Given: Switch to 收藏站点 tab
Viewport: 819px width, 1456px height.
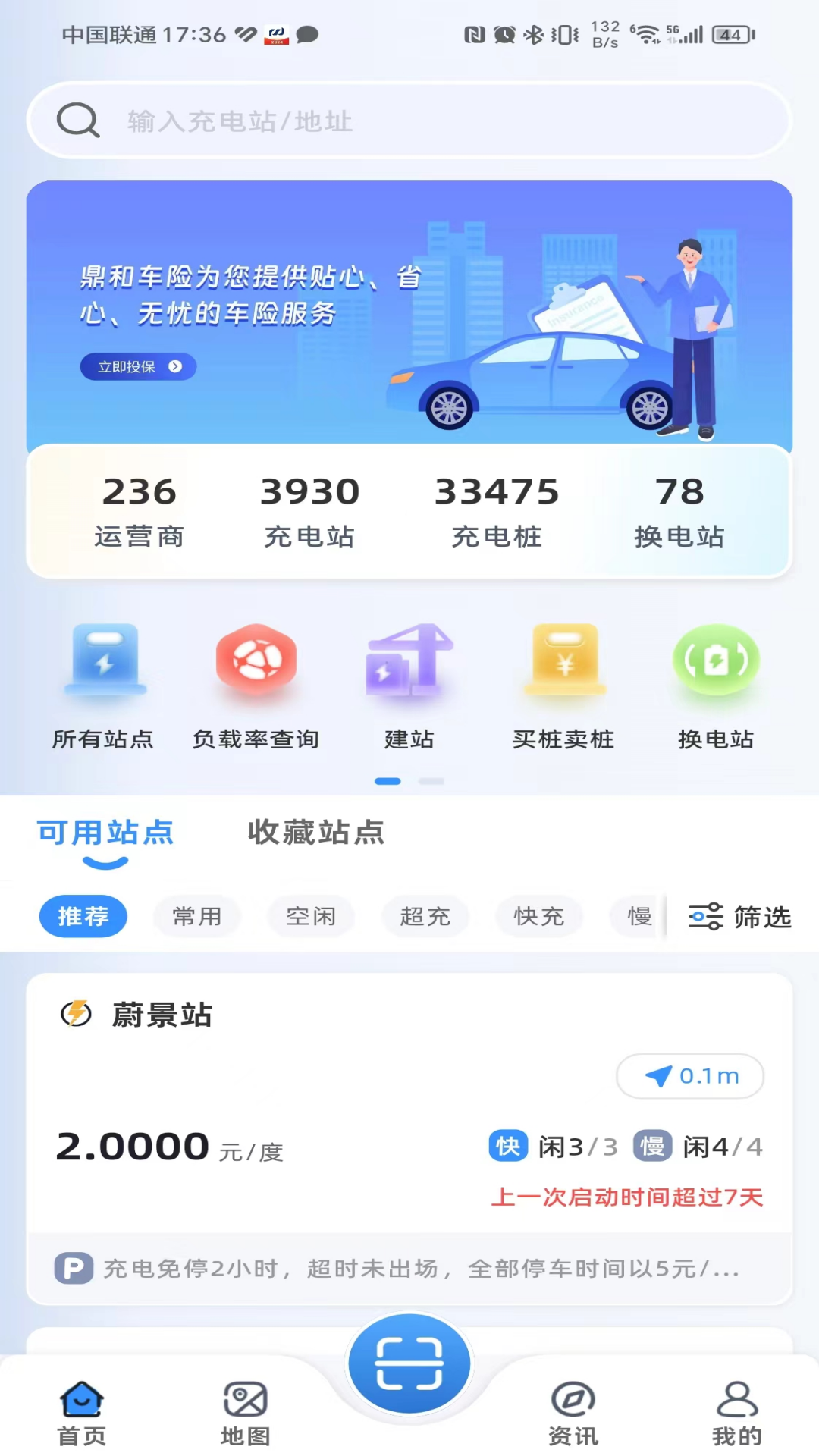Looking at the screenshot, I should 316,833.
